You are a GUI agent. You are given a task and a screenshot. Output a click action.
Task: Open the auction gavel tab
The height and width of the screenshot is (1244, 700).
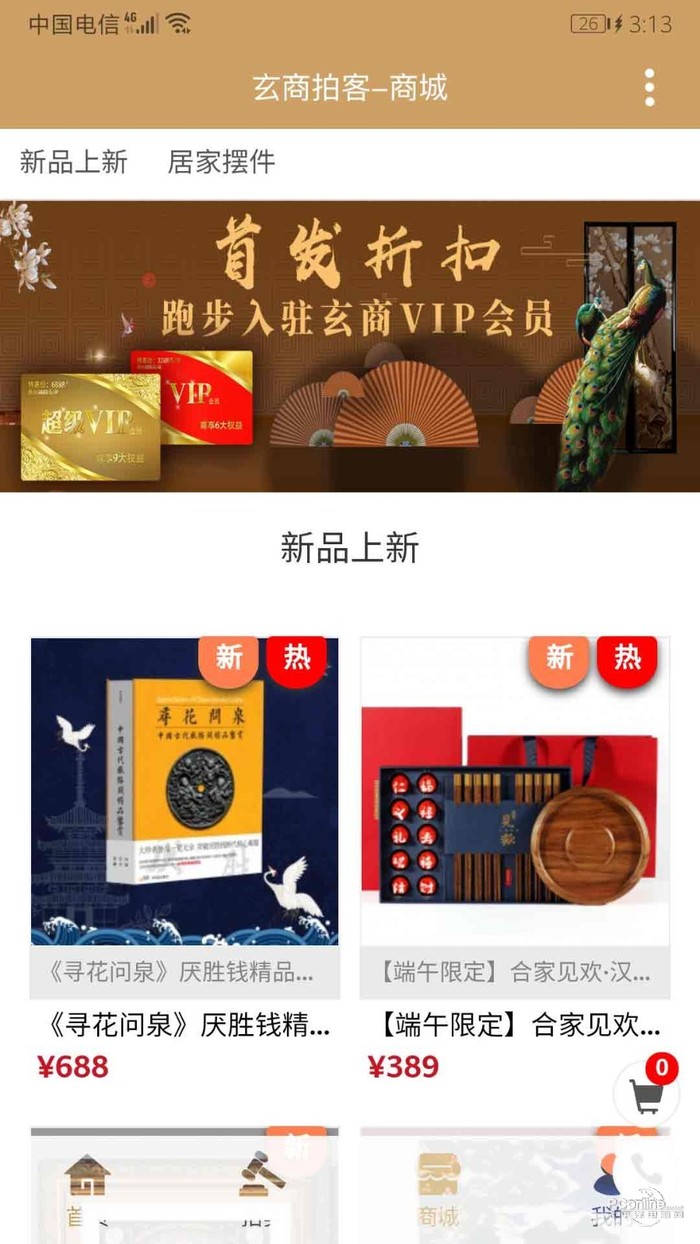tap(262, 1190)
